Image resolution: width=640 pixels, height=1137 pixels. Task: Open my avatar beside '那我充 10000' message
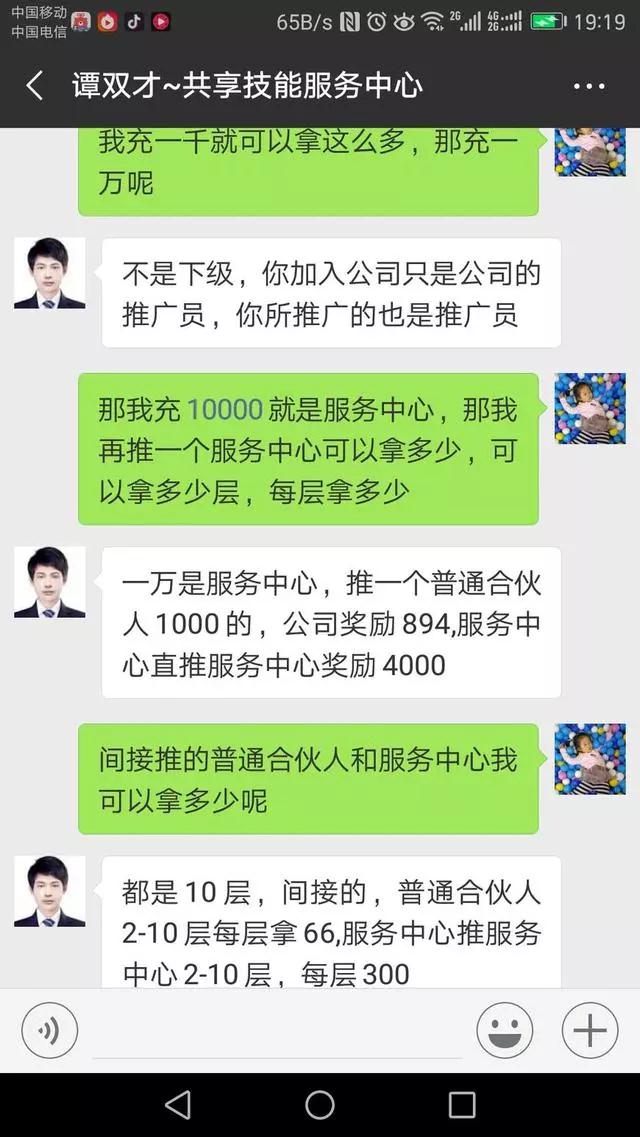point(590,408)
